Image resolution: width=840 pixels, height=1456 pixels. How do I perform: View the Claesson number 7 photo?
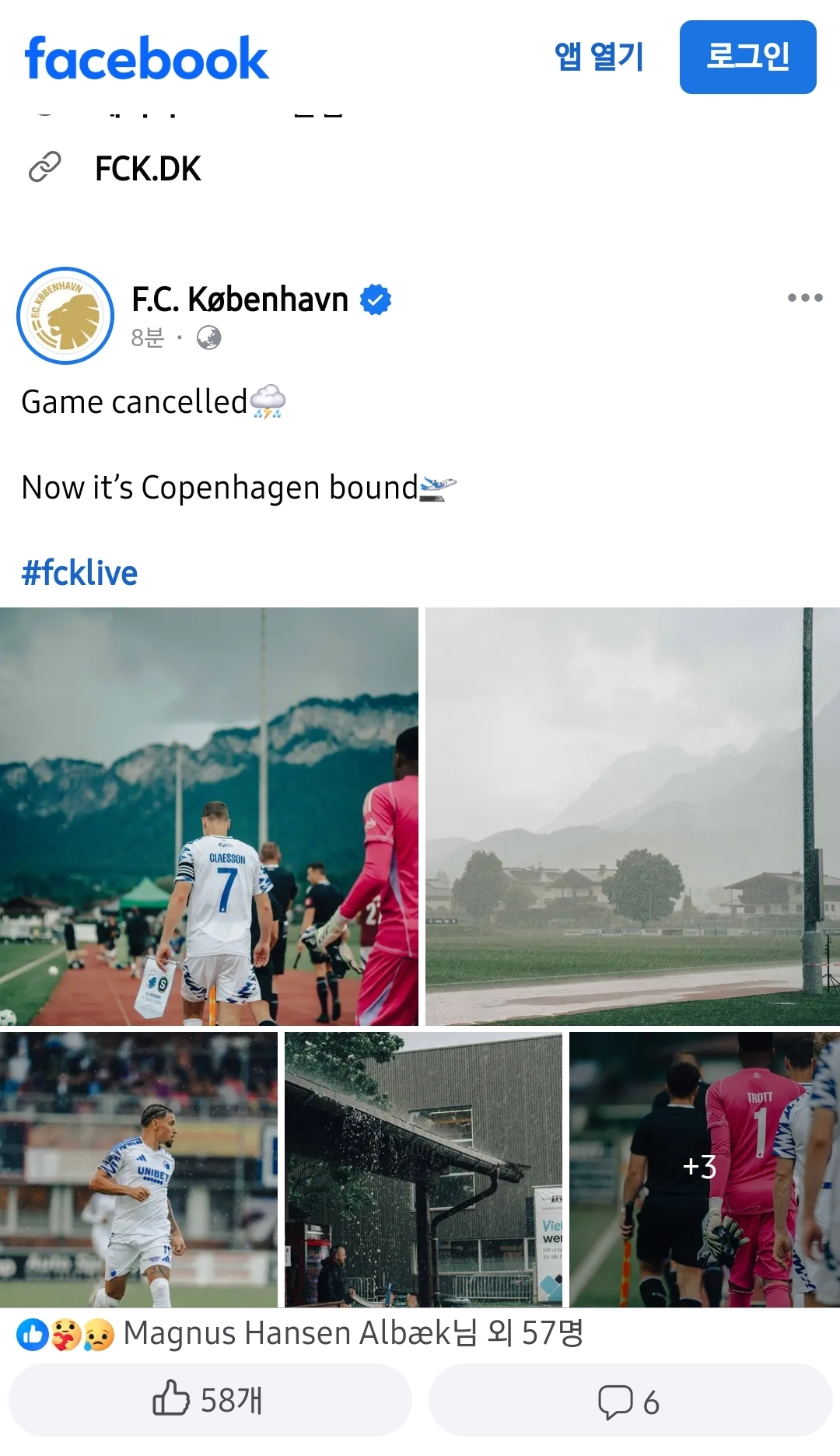click(209, 816)
